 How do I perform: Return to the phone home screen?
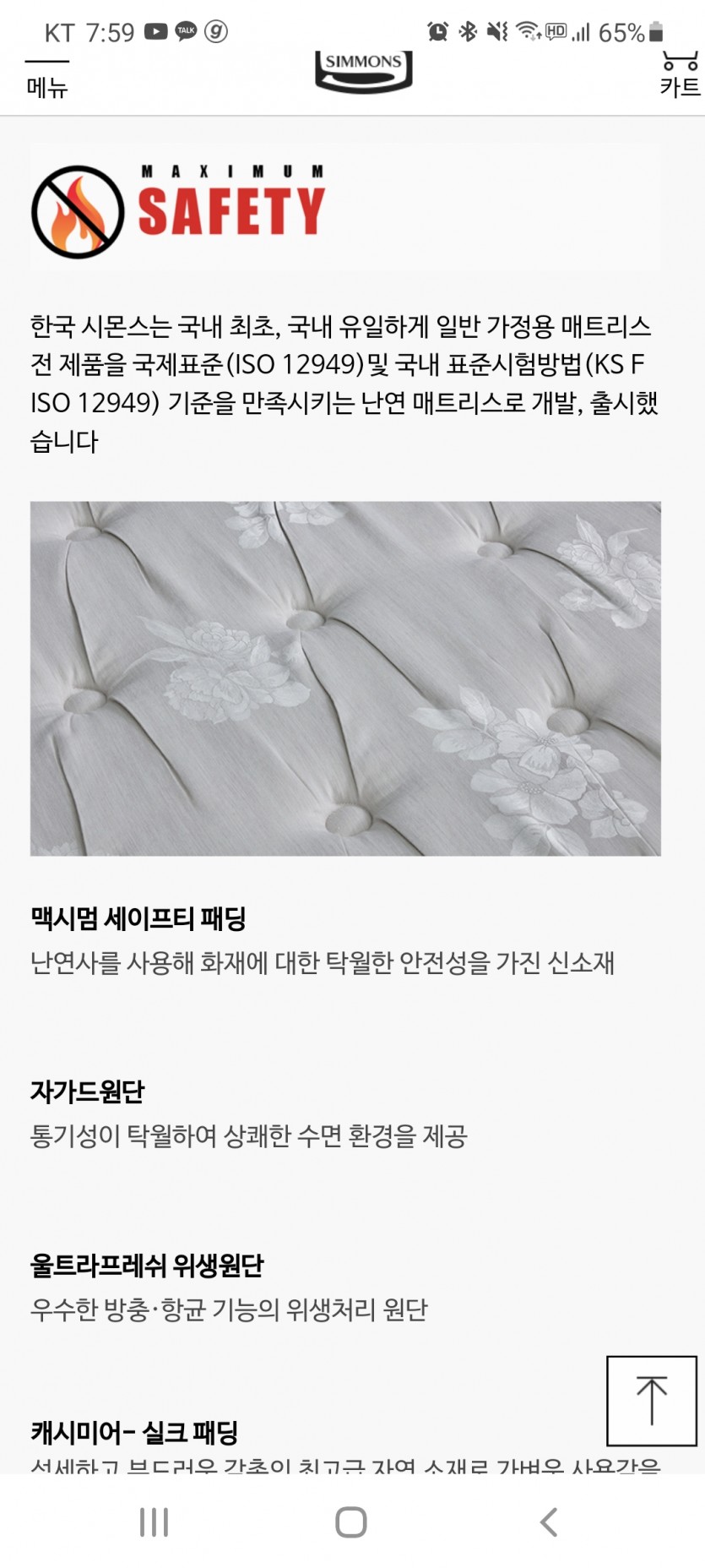tap(351, 1522)
